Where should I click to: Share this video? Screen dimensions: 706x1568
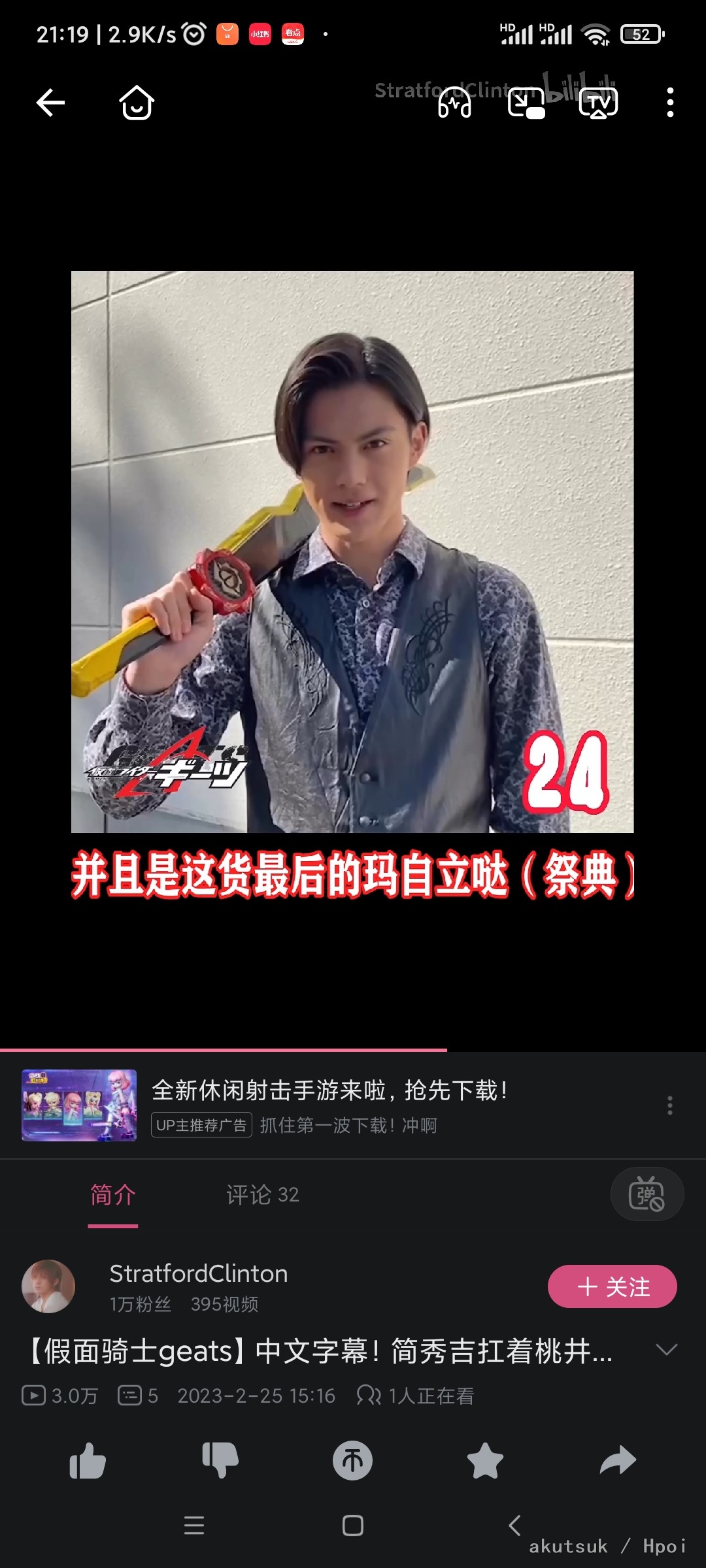(x=618, y=1461)
